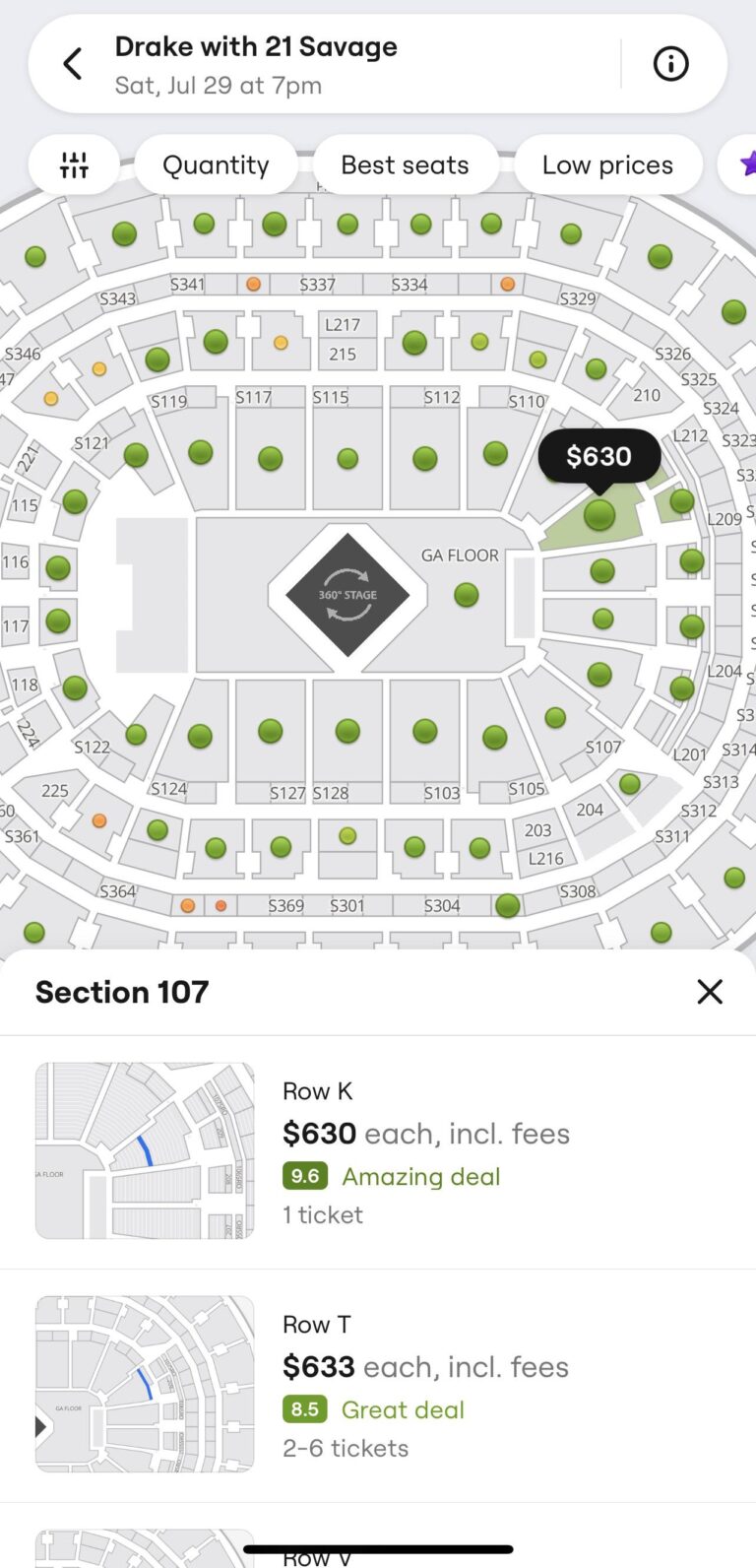
Task: Select the green ticket dot inside GA Floor
Action: [466, 594]
